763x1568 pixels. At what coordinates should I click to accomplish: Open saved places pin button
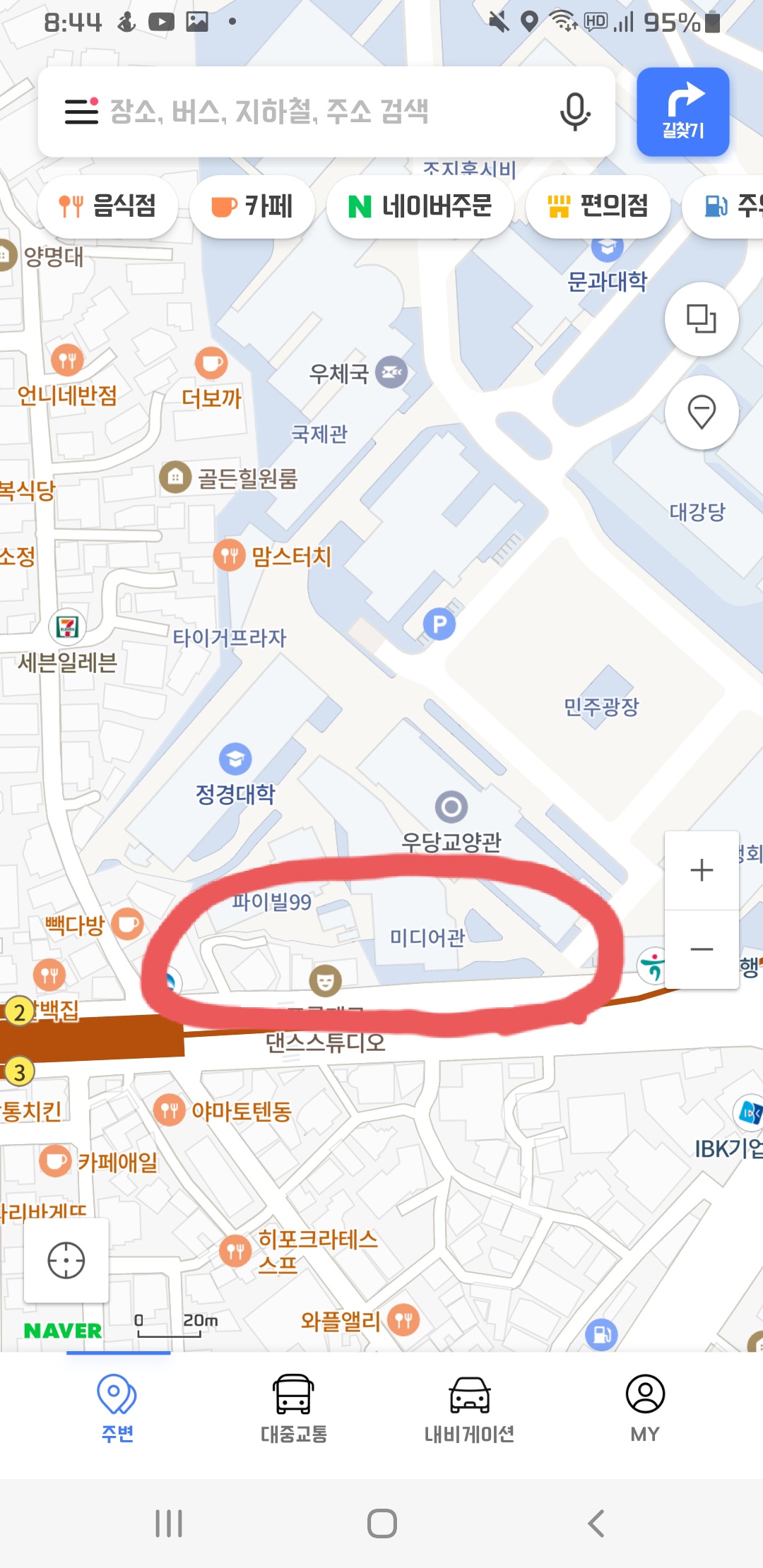click(x=701, y=412)
